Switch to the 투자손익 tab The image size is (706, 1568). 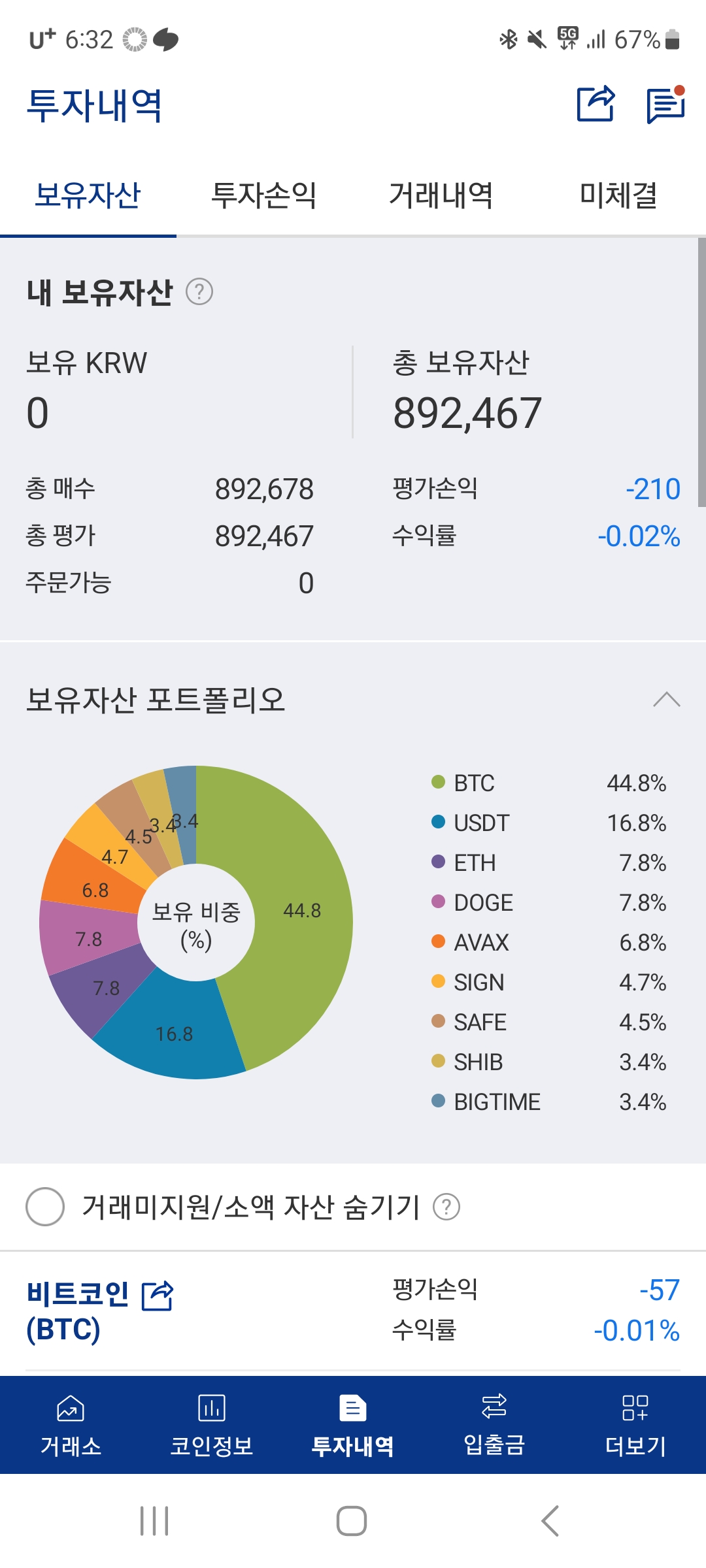tap(264, 195)
